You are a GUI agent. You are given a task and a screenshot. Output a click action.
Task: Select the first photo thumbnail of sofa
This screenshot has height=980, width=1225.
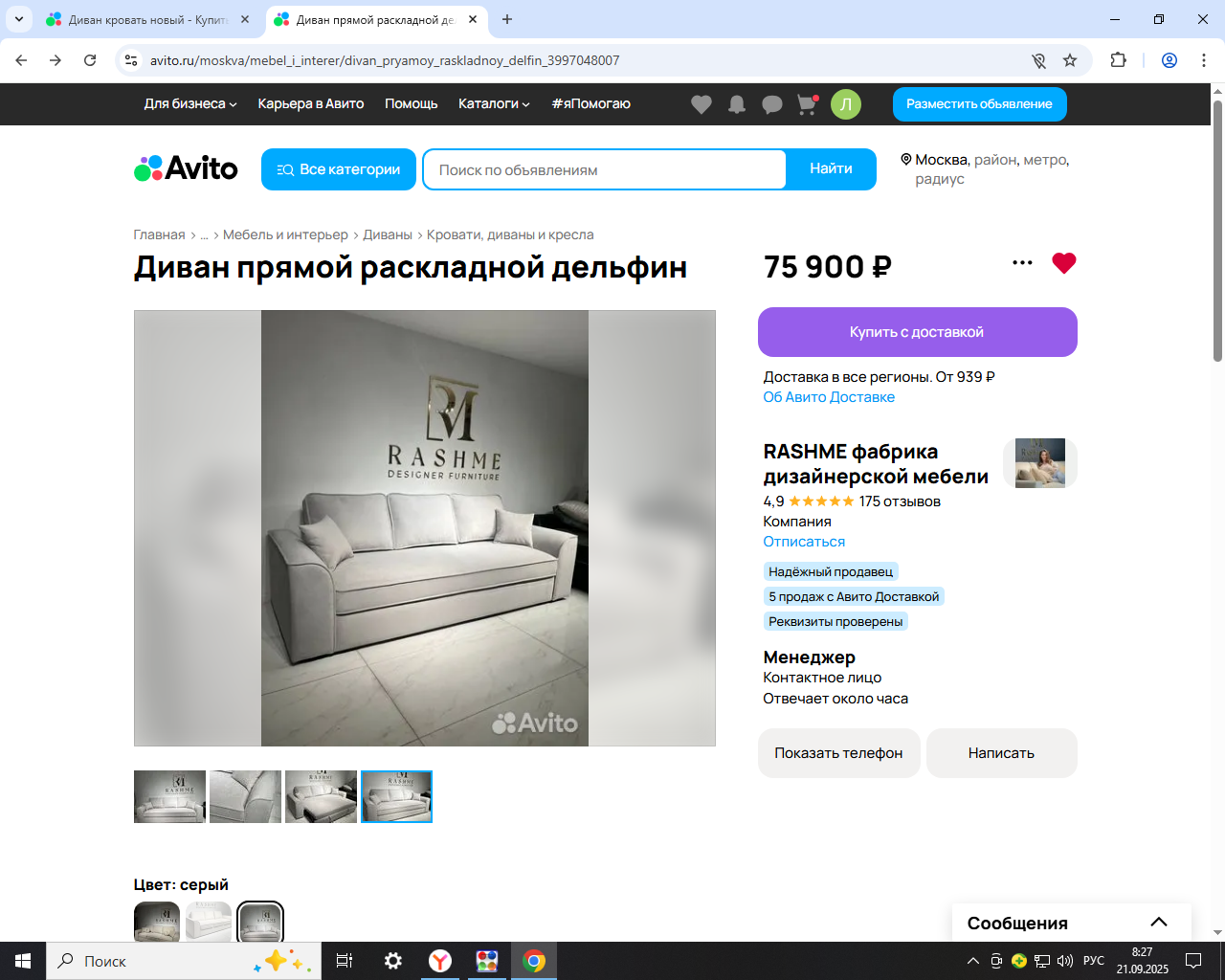coord(169,796)
